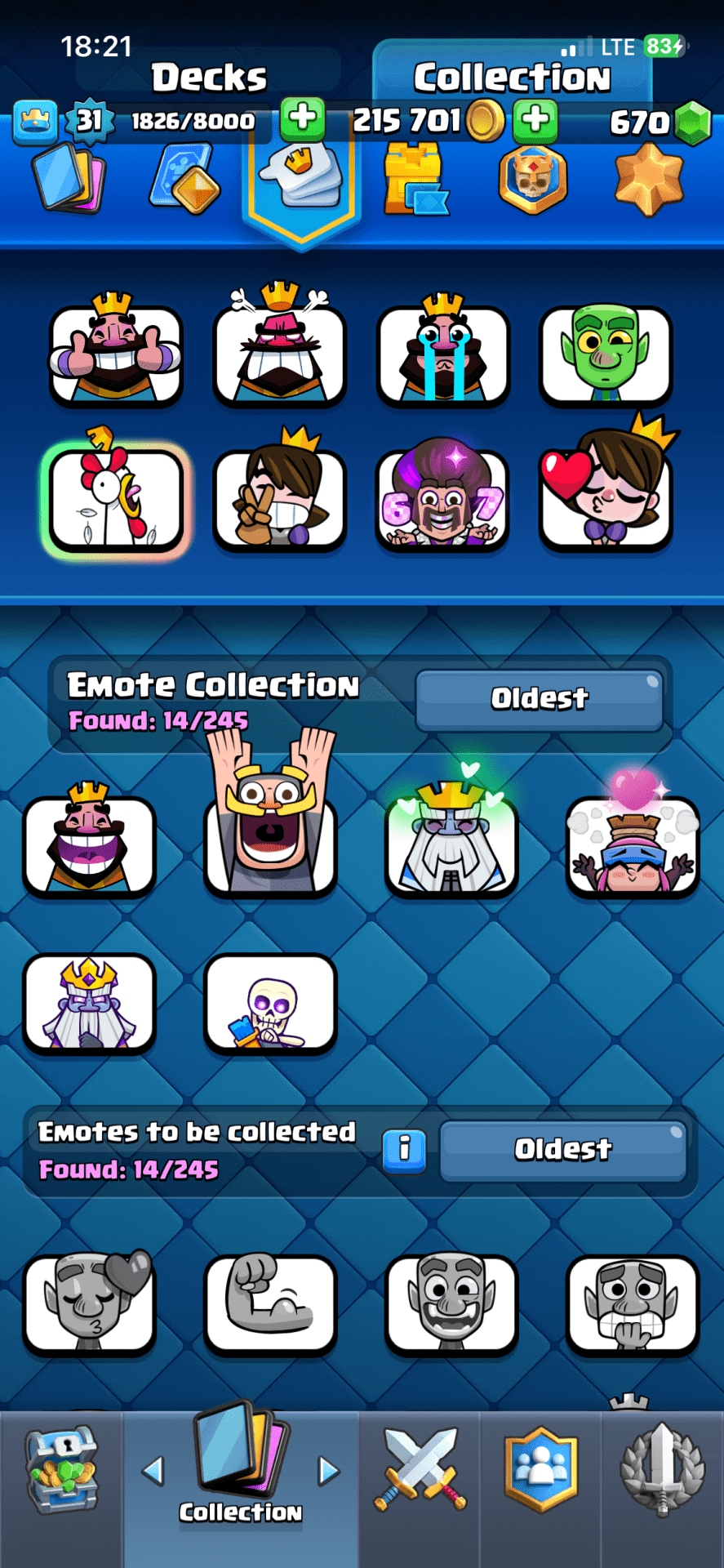Switch to the Decks tab
Viewport: 724px width, 1568px height.
209,78
